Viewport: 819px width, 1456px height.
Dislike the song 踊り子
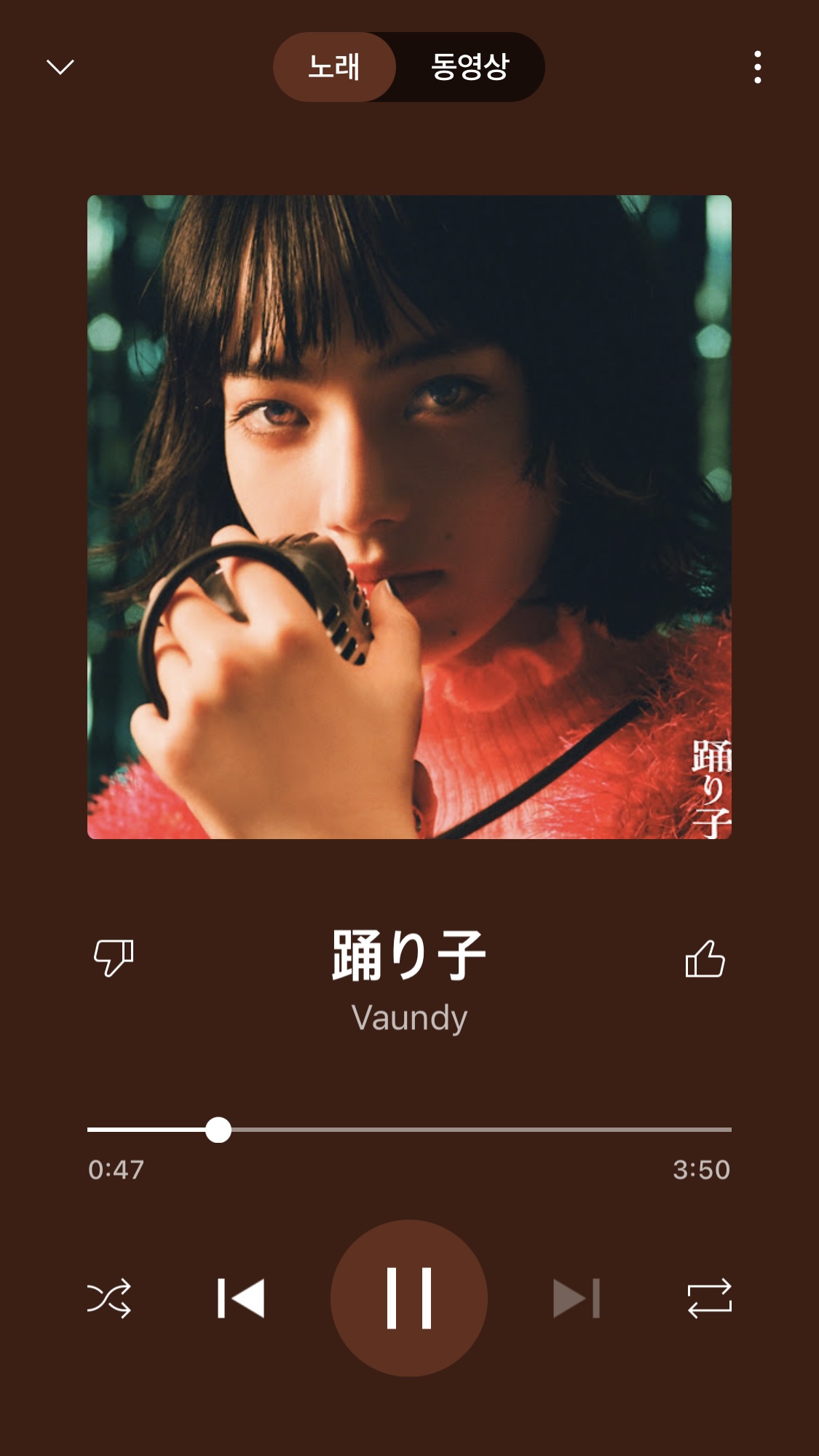pyautogui.click(x=114, y=957)
